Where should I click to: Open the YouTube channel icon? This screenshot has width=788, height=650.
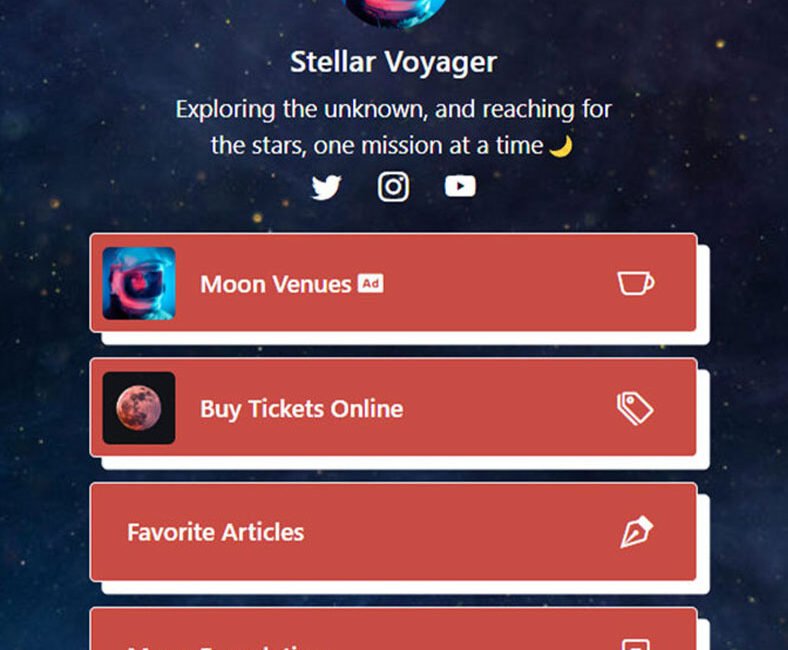[460, 187]
